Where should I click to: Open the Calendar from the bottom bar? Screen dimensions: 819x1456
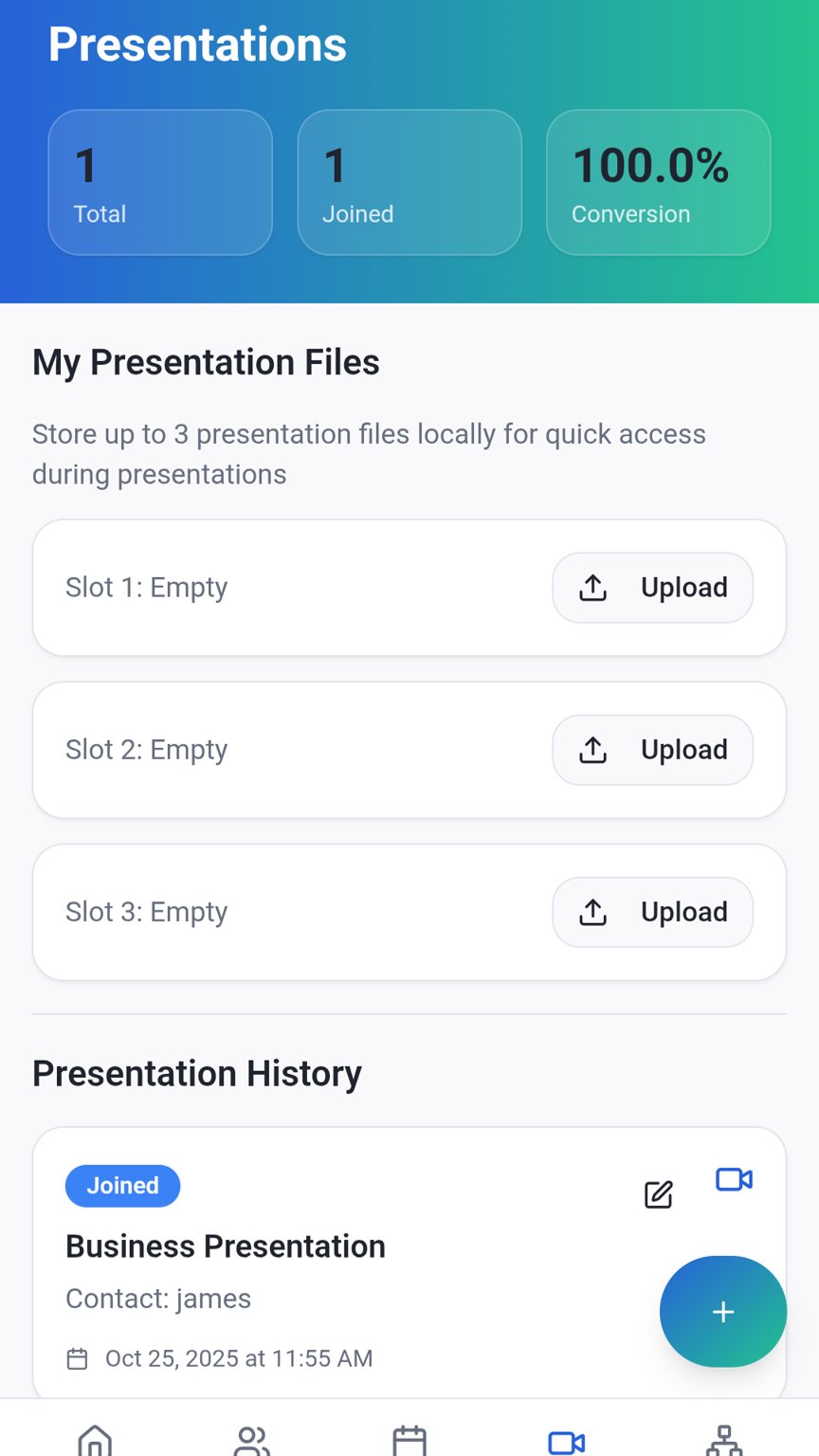click(x=409, y=1441)
